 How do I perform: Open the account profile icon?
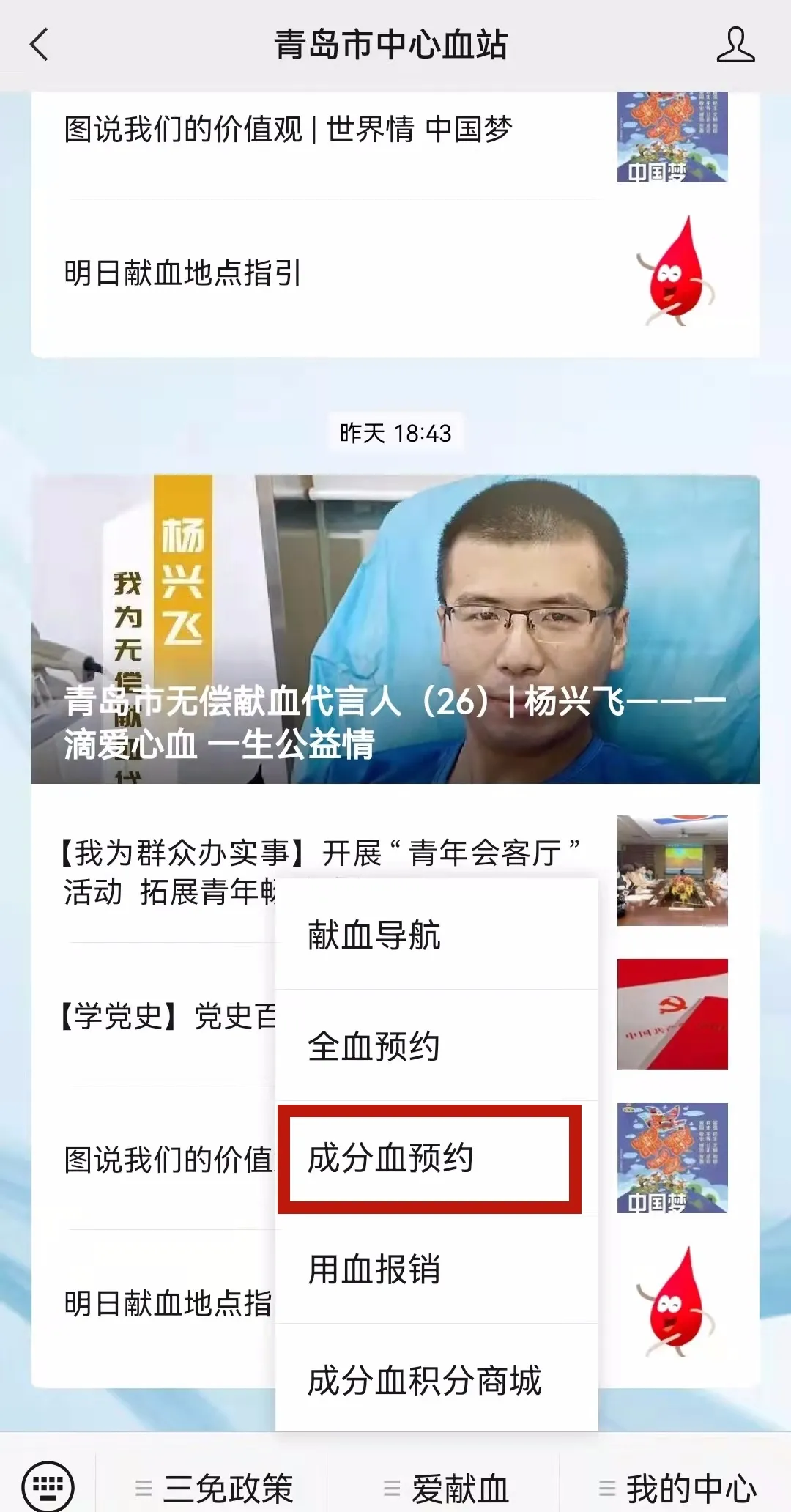click(x=735, y=45)
